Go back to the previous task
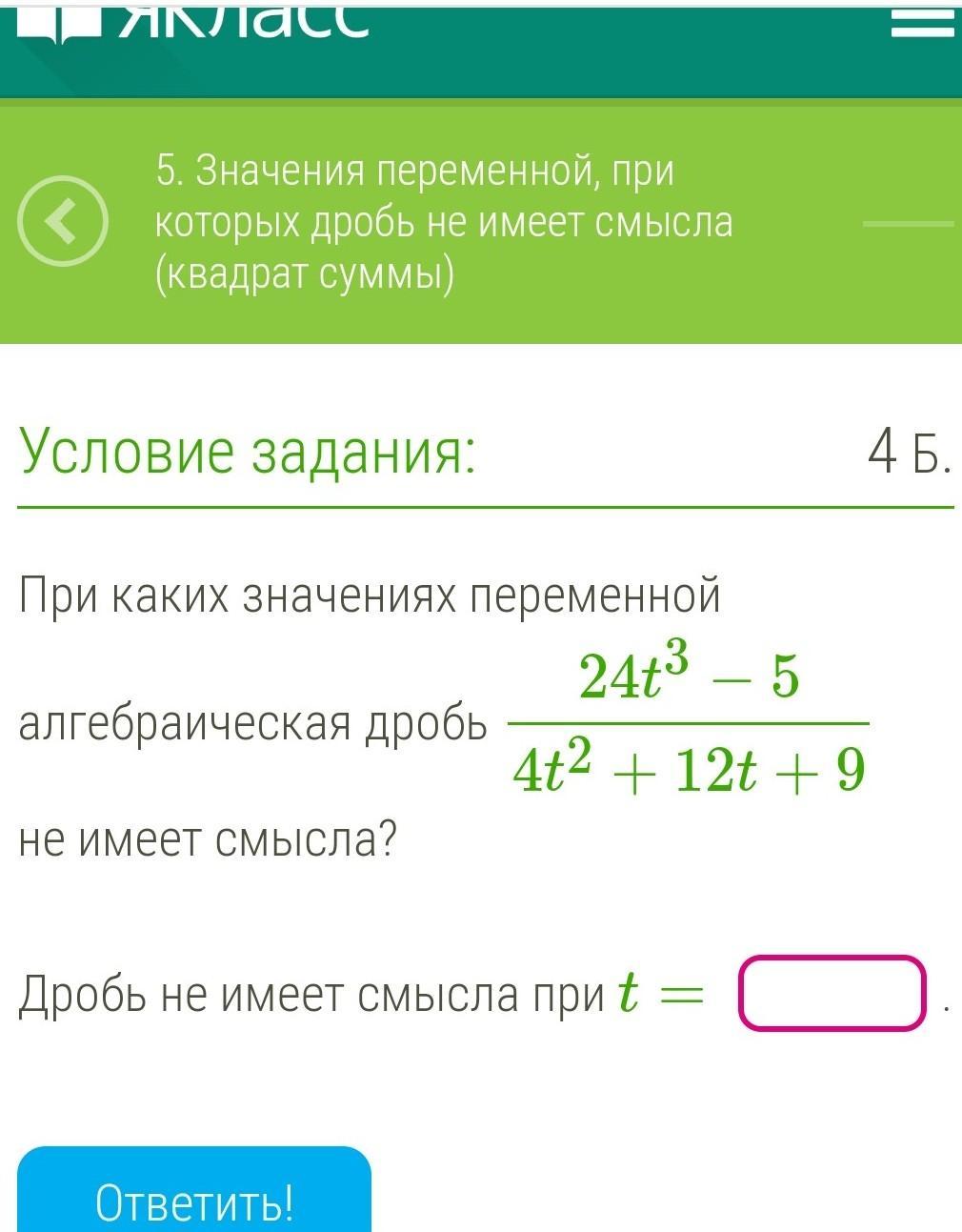 coord(64,220)
